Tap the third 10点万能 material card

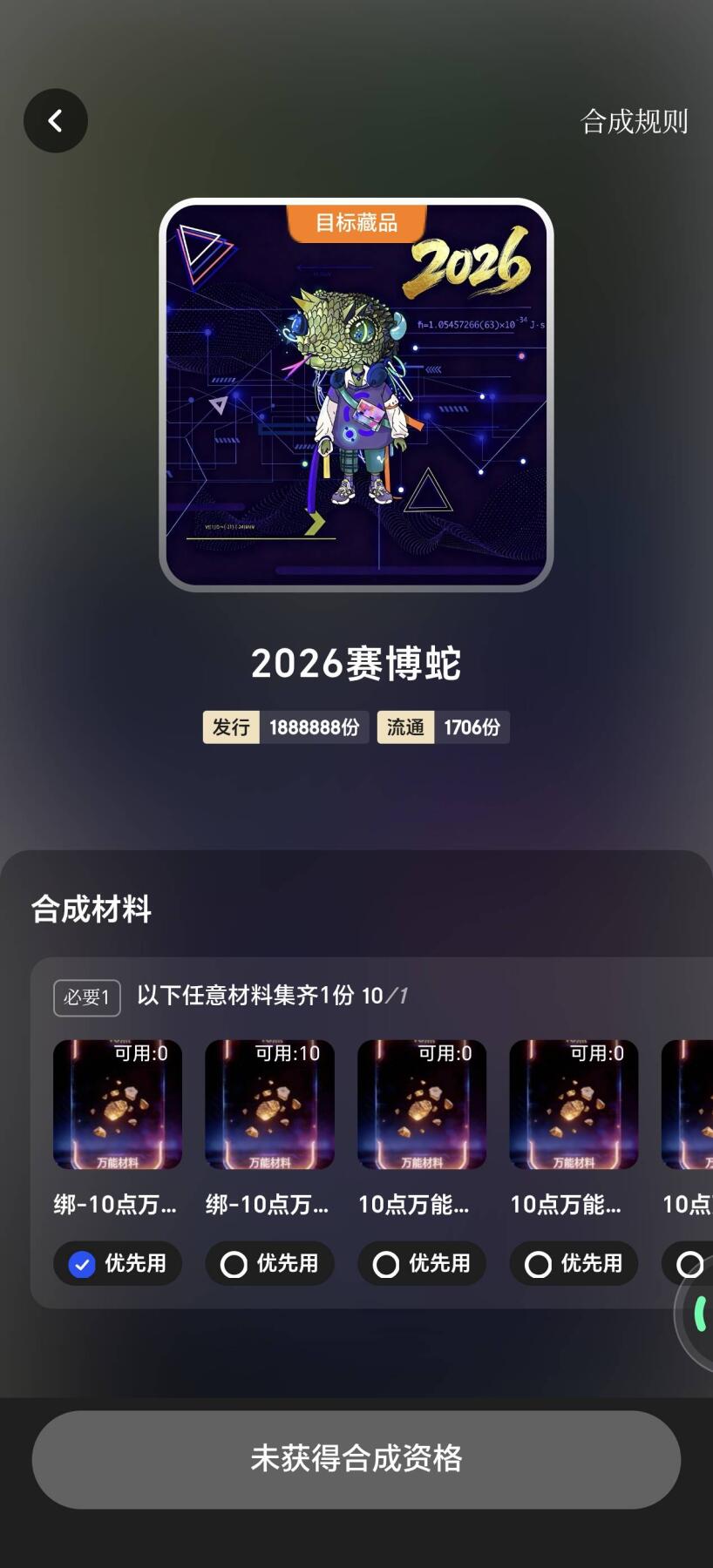(421, 1105)
